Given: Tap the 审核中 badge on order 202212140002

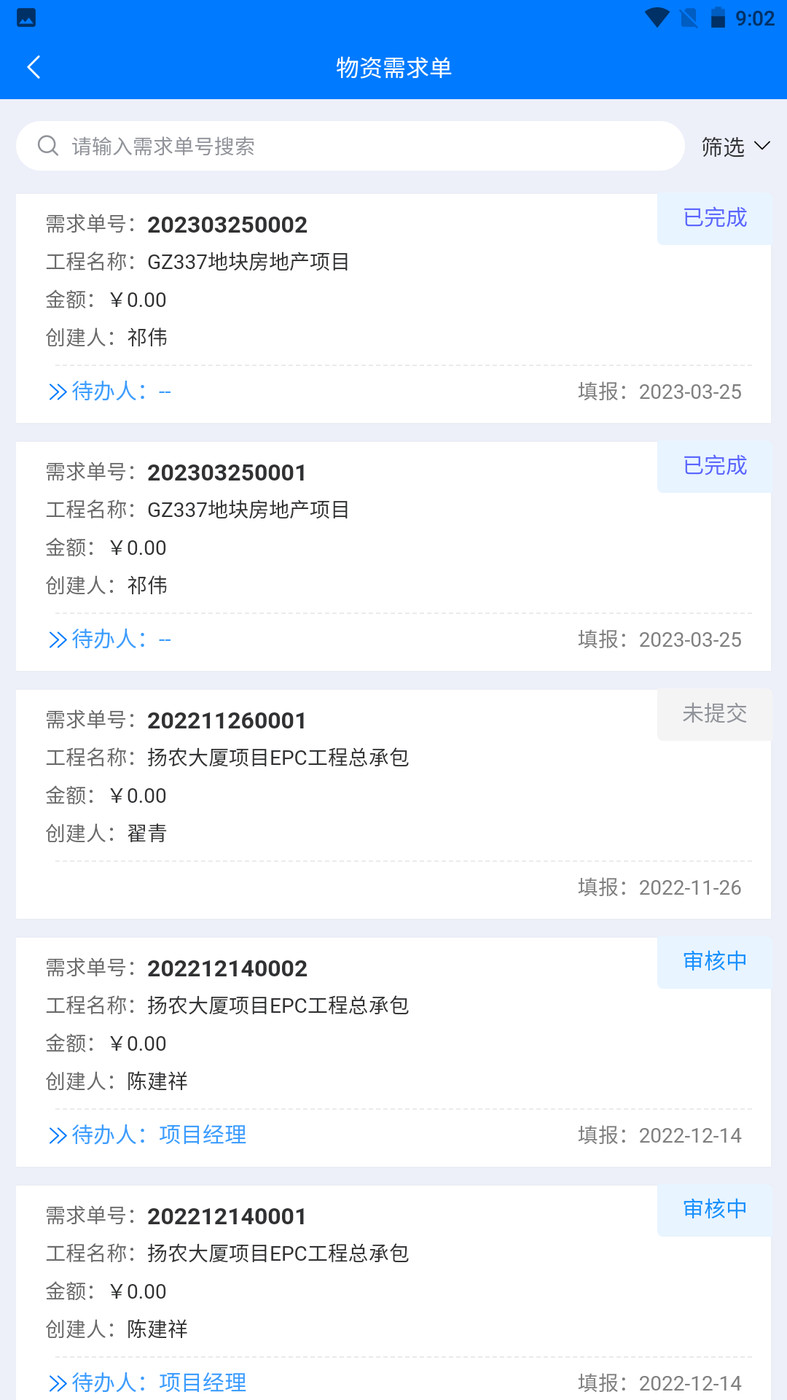Looking at the screenshot, I should point(712,961).
